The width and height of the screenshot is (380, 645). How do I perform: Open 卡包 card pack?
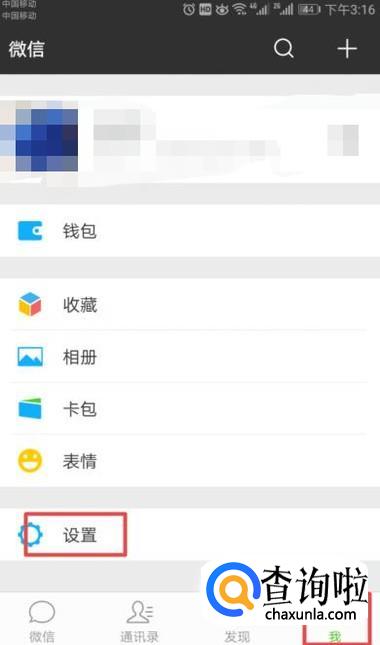[x=190, y=408]
